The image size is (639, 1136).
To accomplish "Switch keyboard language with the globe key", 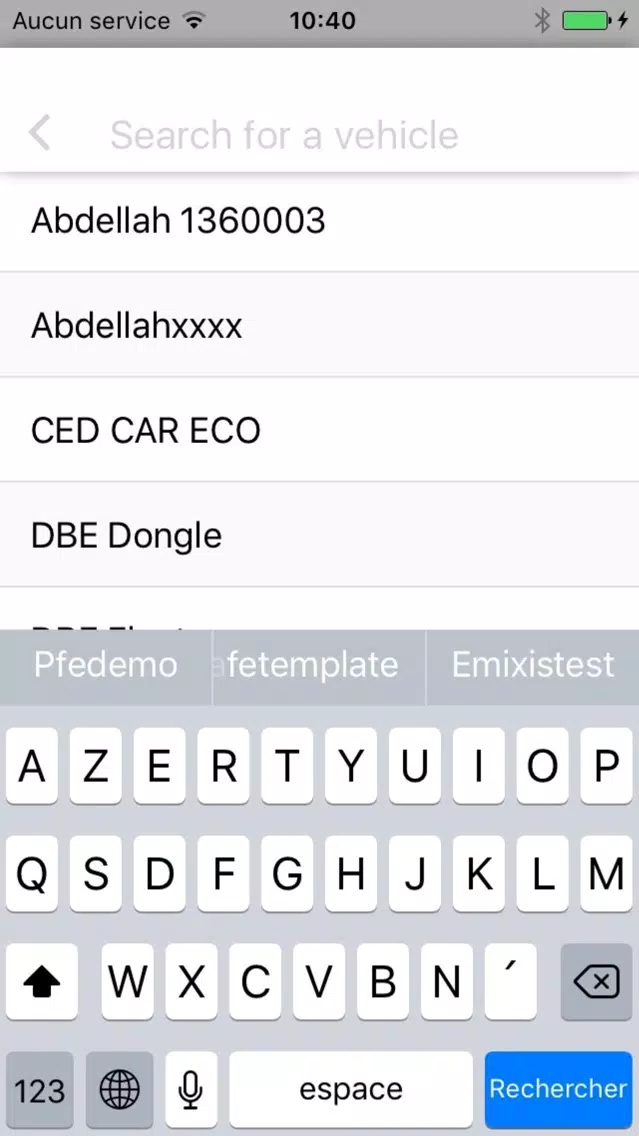I will (120, 1089).
